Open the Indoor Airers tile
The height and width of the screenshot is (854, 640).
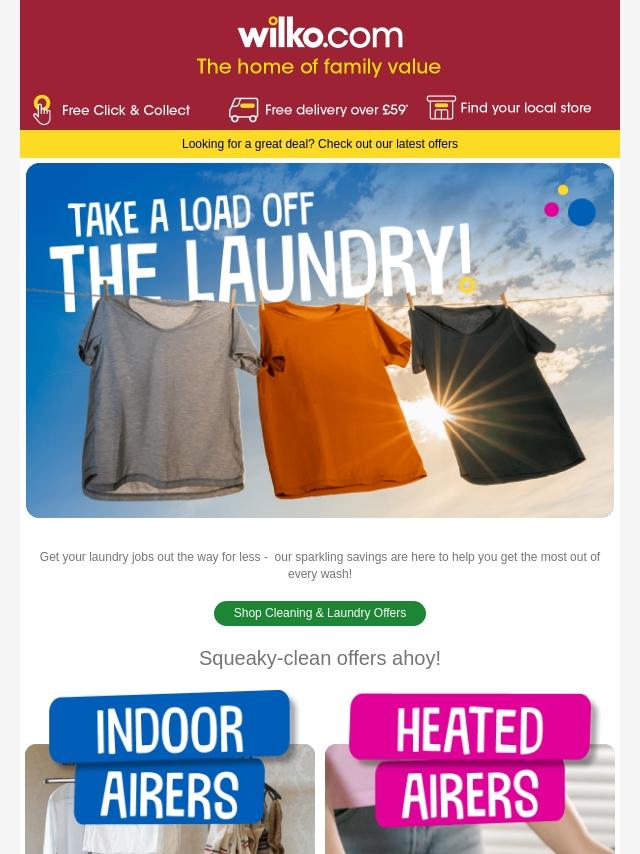(x=170, y=772)
